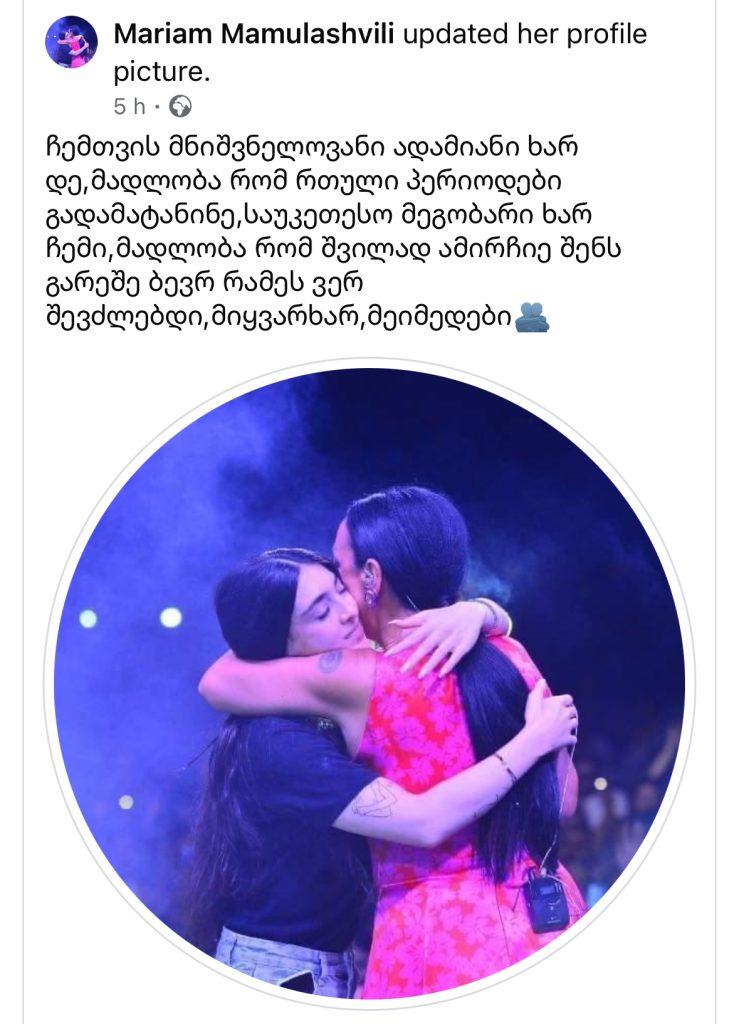Open Mariam Mamulashvili's small avatar
The width and height of the screenshot is (739, 1024).
pos(70,42)
